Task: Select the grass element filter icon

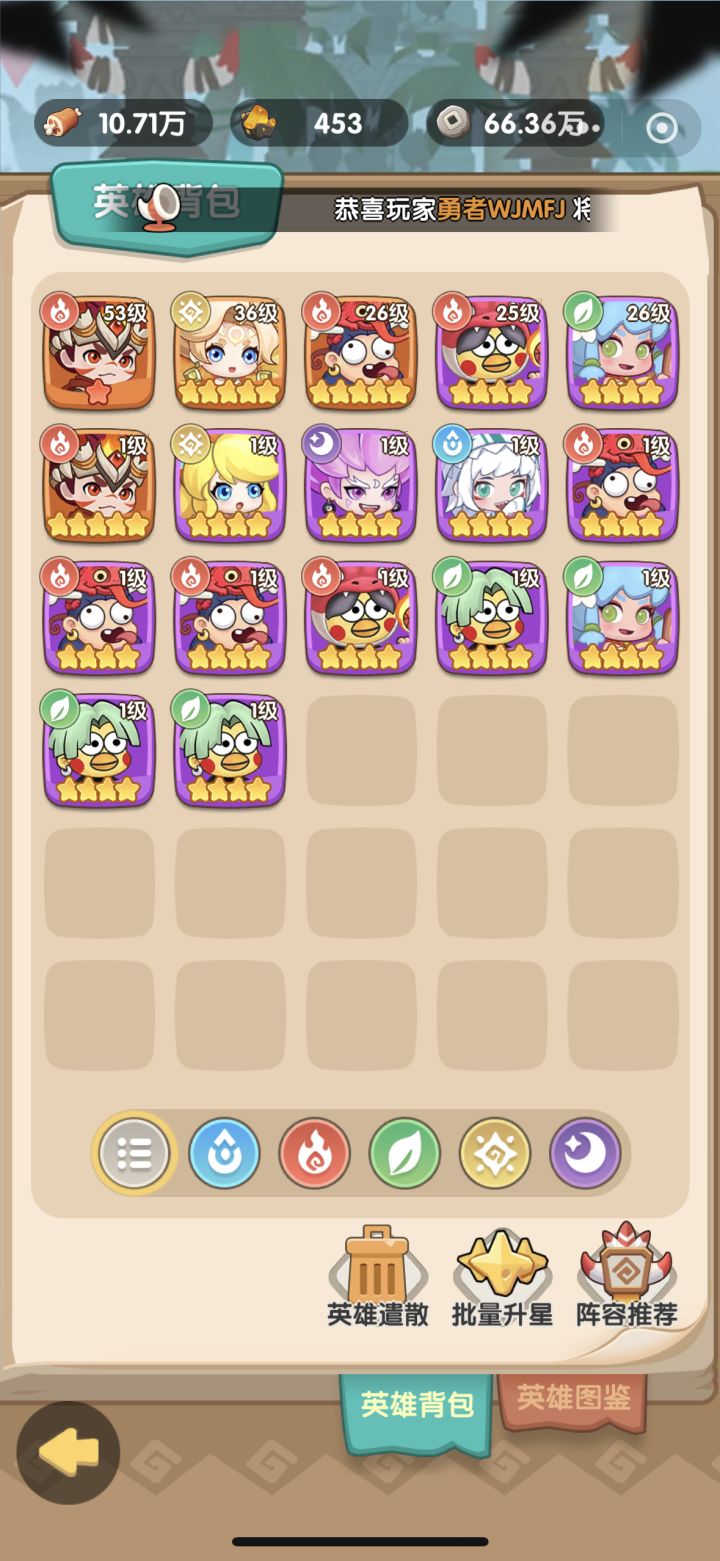Action: pos(404,1152)
